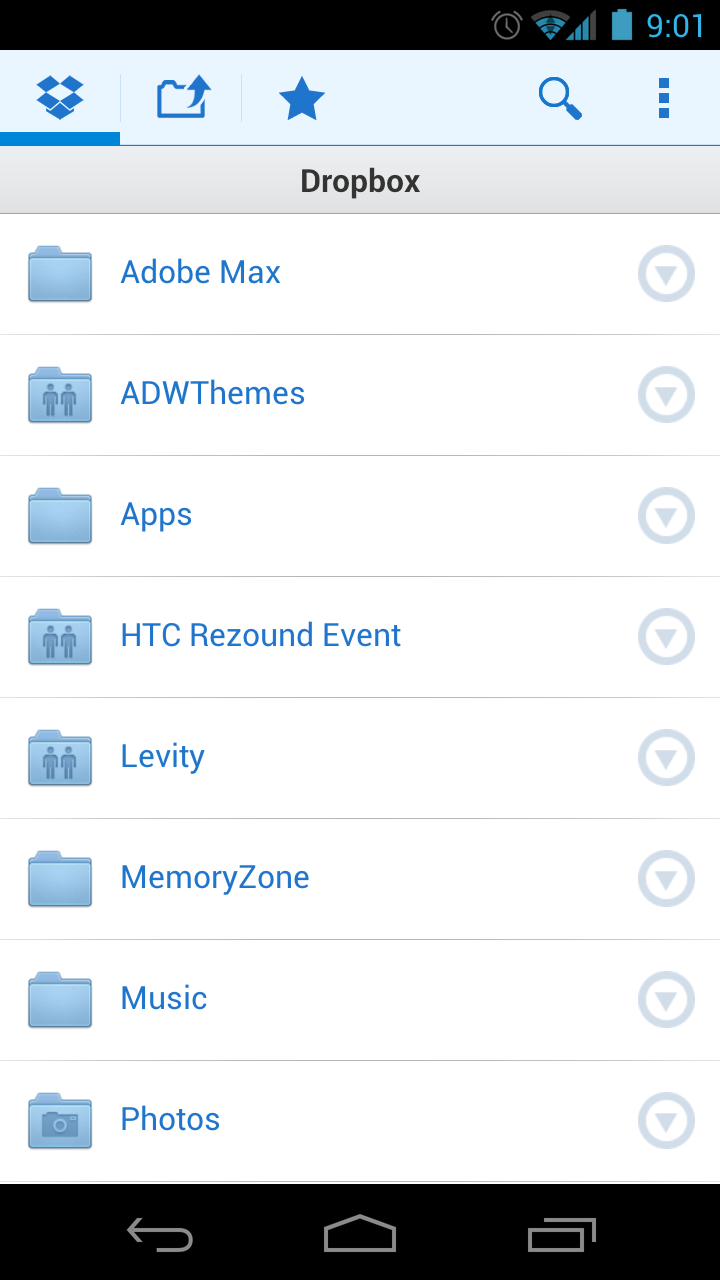Switch to the uploads tab

(x=182, y=98)
